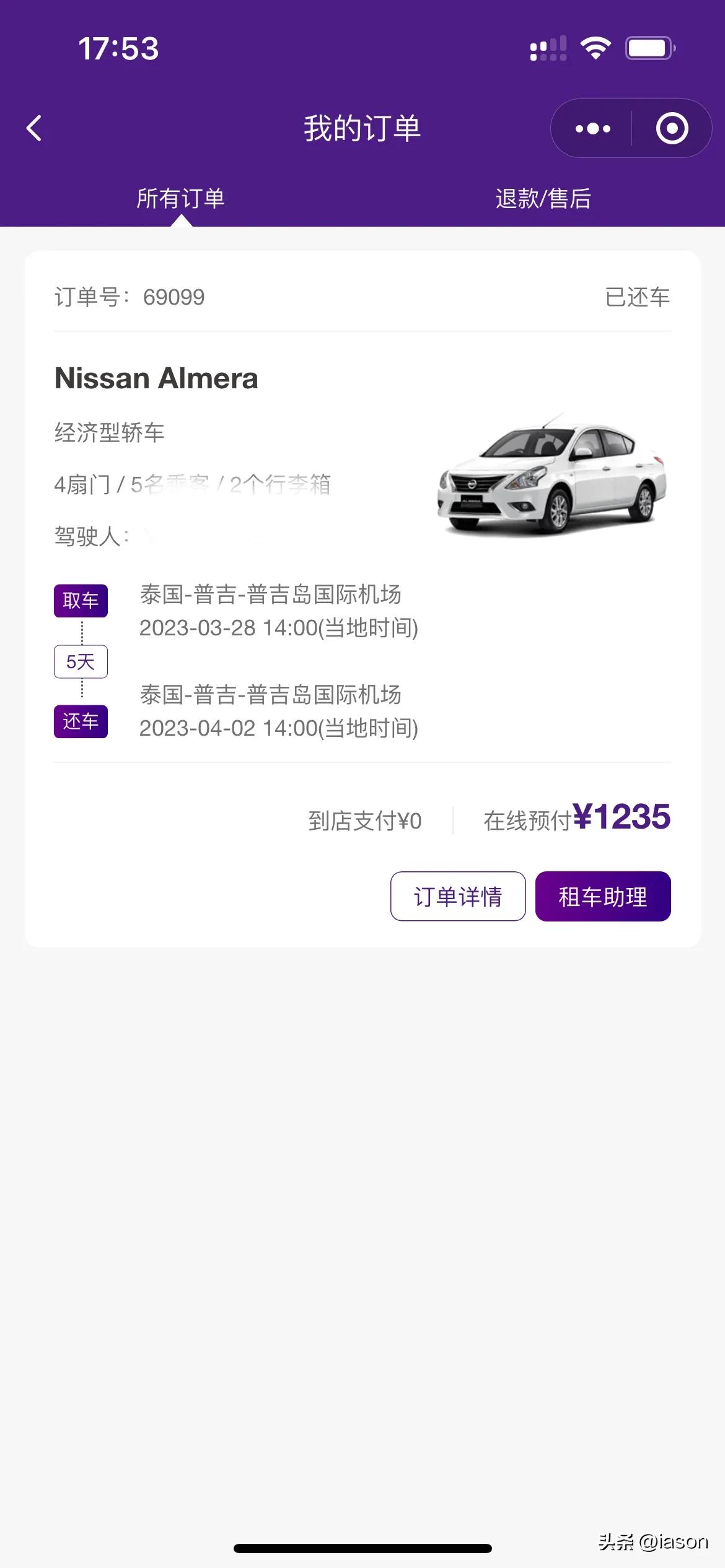Open the 订单详情 order details

[x=458, y=897]
